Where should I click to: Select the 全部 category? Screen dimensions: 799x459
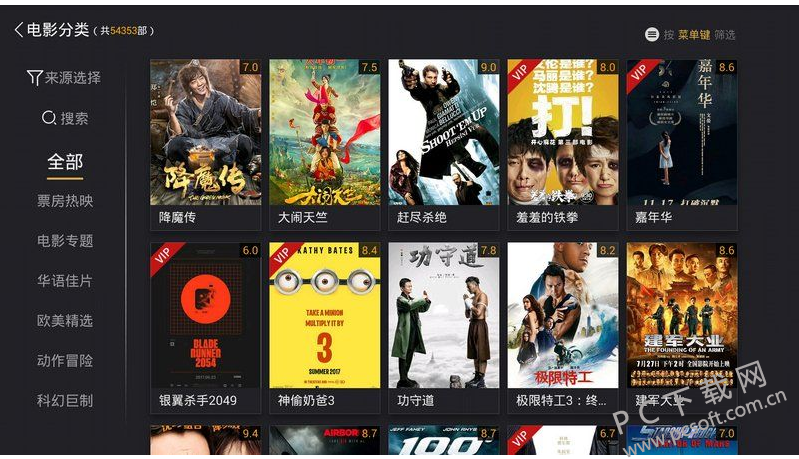pos(65,161)
